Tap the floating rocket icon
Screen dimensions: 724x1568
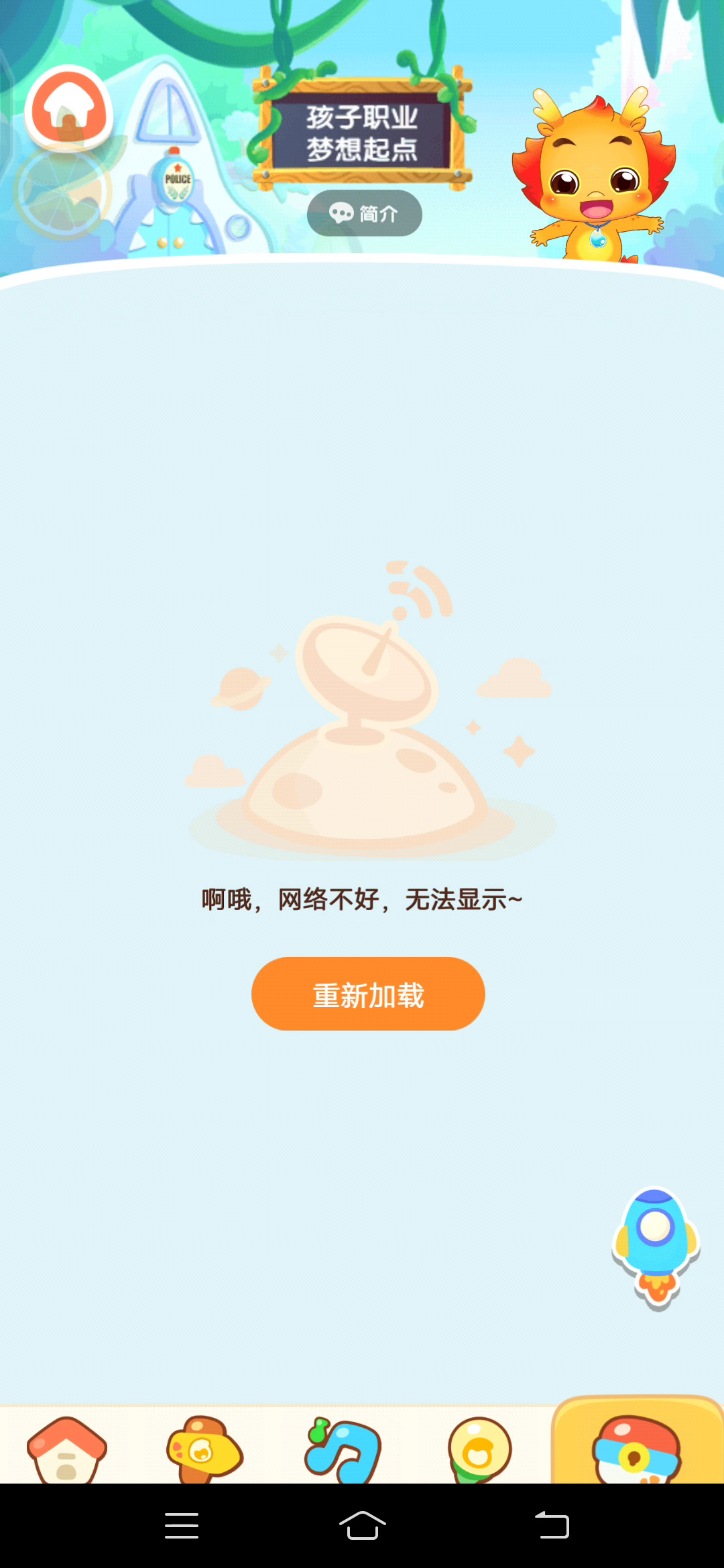pyautogui.click(x=656, y=1245)
